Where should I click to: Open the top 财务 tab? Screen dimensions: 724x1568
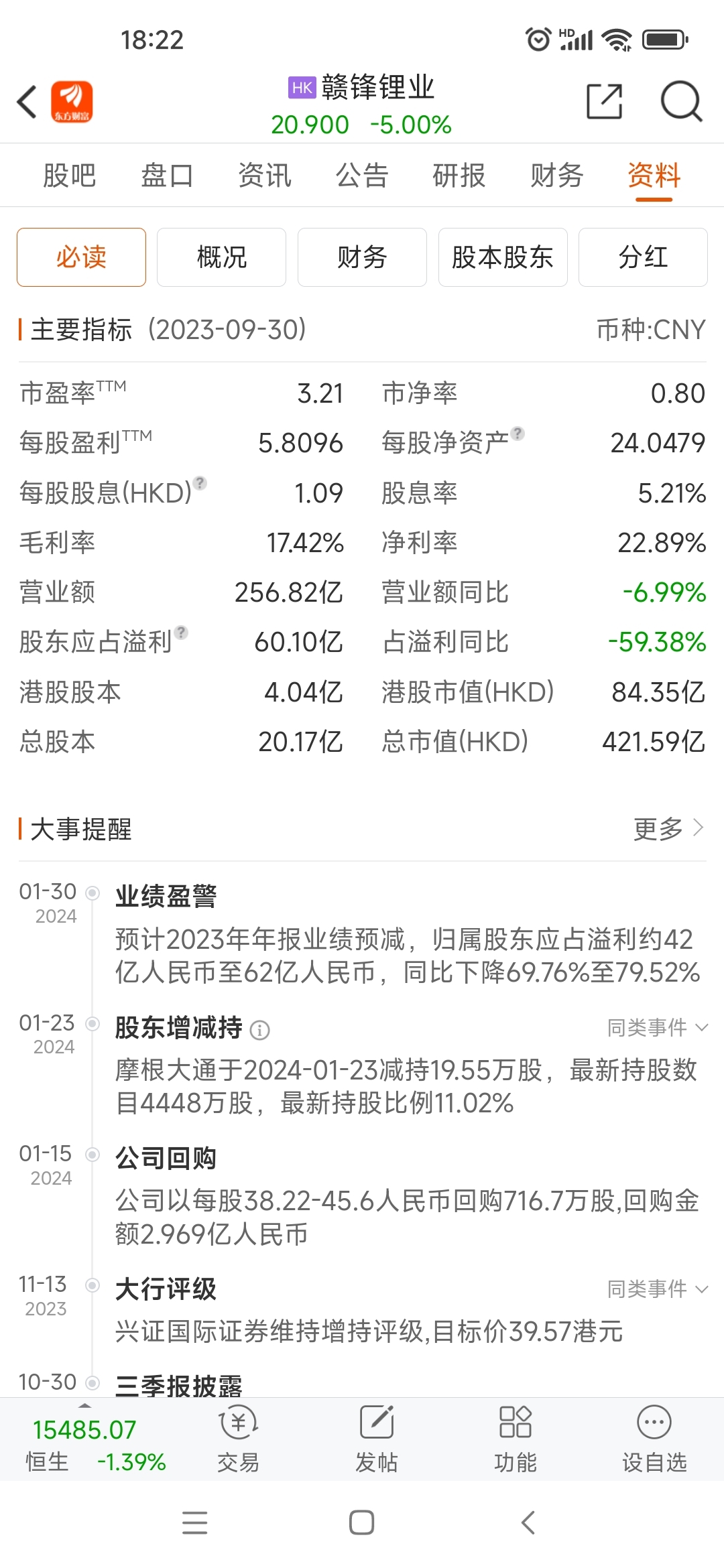[x=556, y=176]
